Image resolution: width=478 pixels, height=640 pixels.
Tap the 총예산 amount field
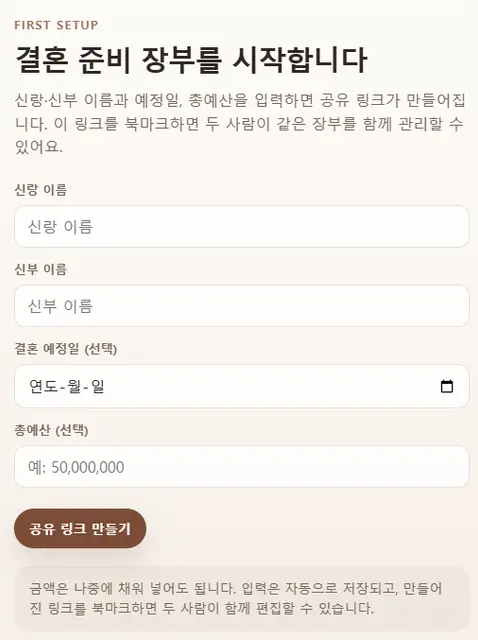tap(242, 467)
